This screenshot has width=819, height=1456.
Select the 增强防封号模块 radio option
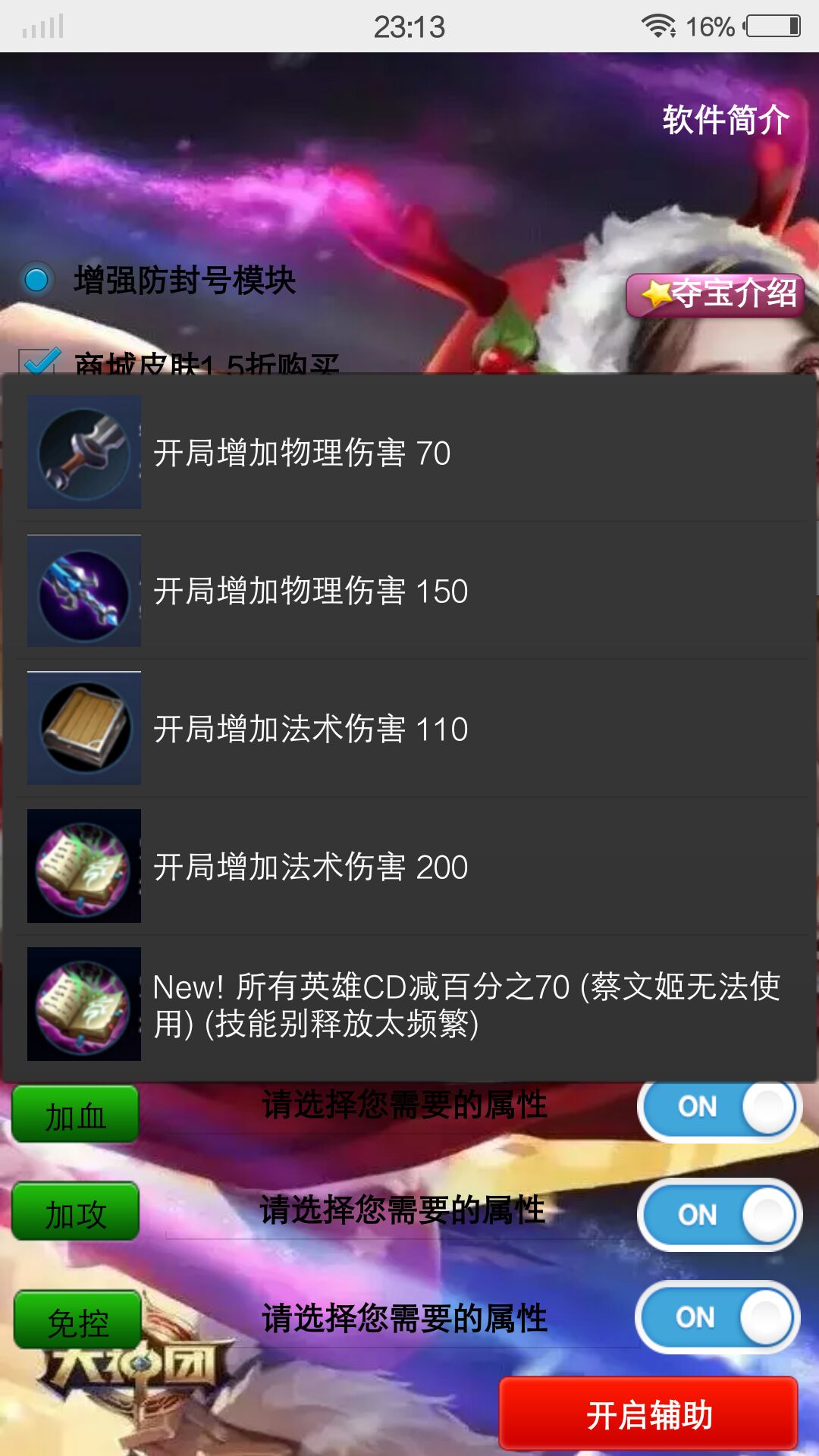[36, 280]
